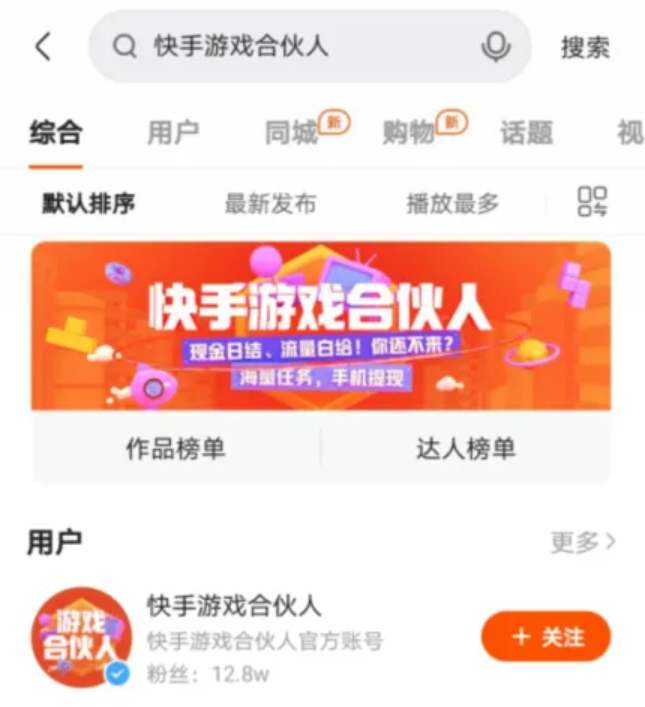This screenshot has height=707, width=645.
Task: Select the 话题 tab
Action: point(527,132)
